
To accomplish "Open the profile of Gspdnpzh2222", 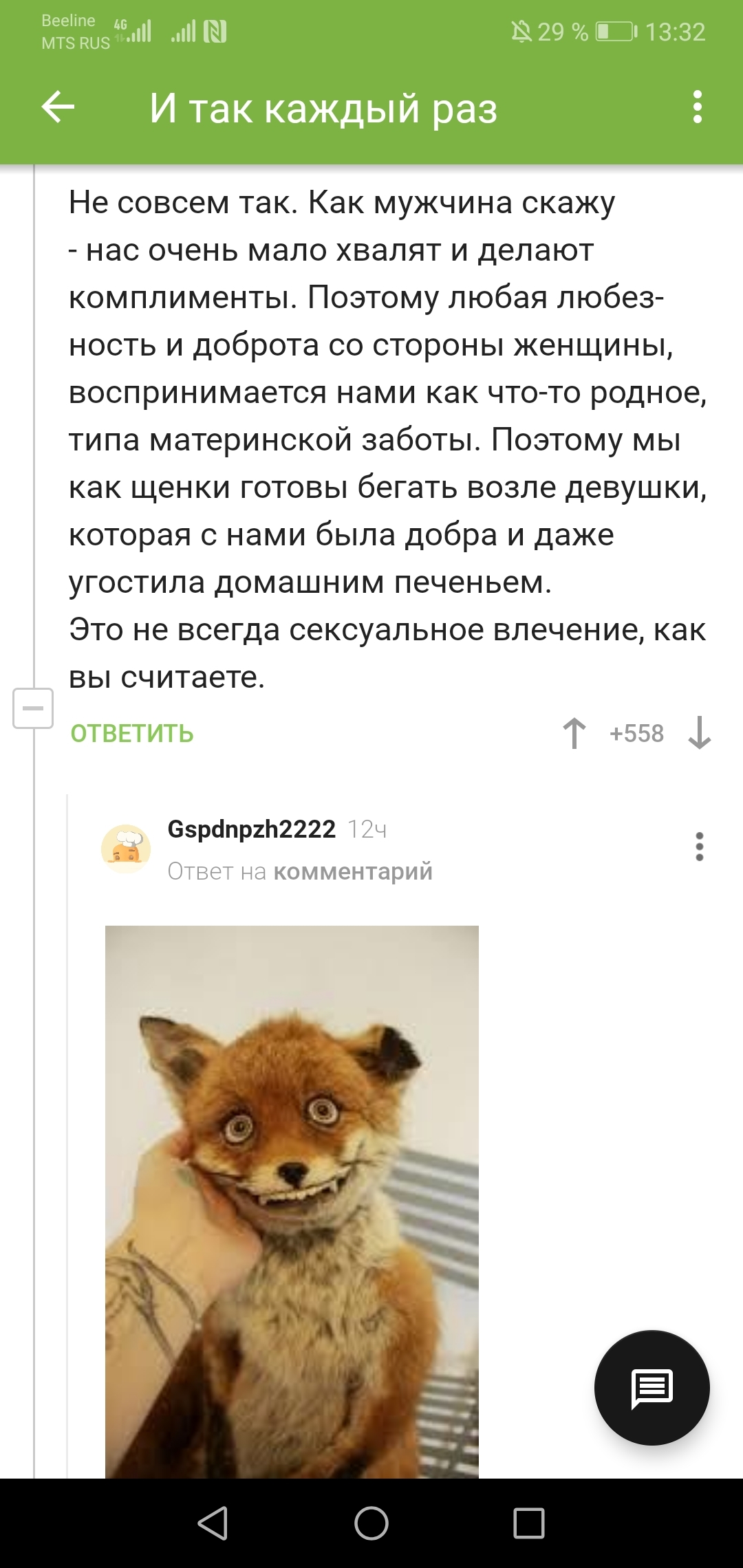I will tap(252, 829).
